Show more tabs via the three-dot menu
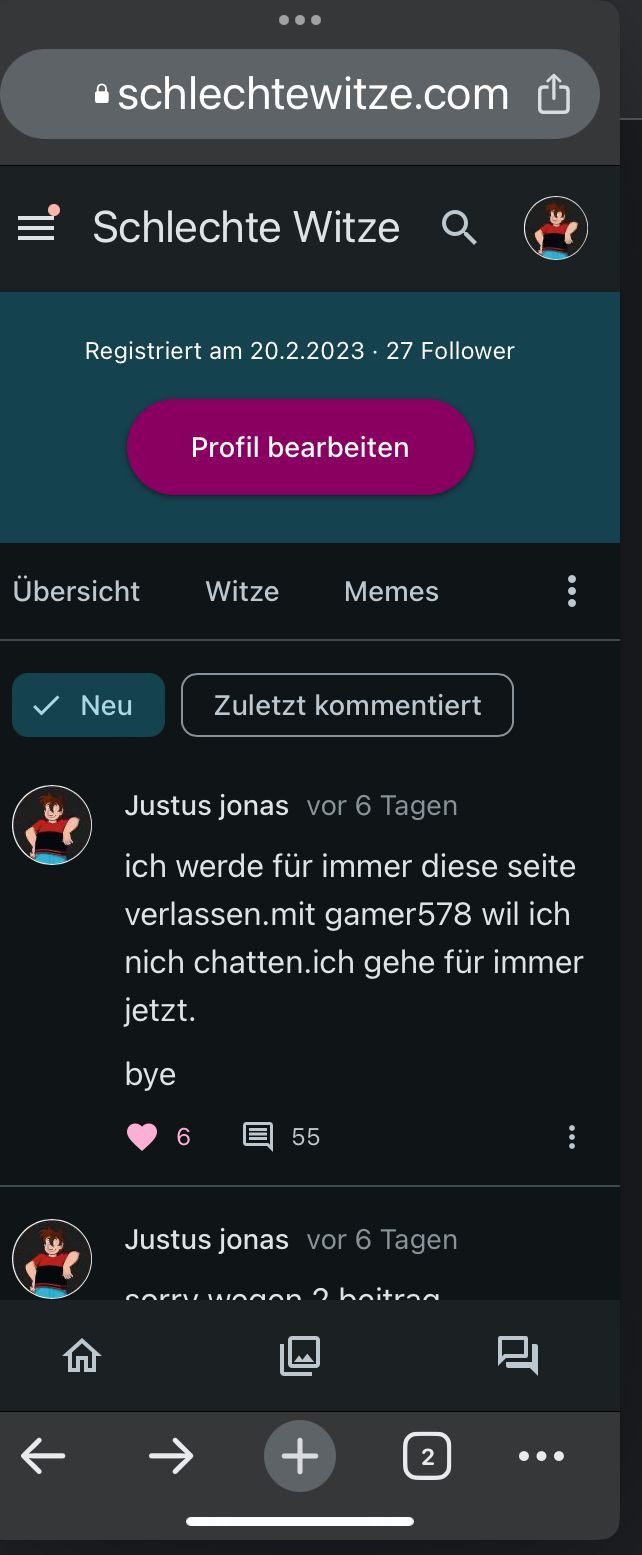 (x=572, y=591)
